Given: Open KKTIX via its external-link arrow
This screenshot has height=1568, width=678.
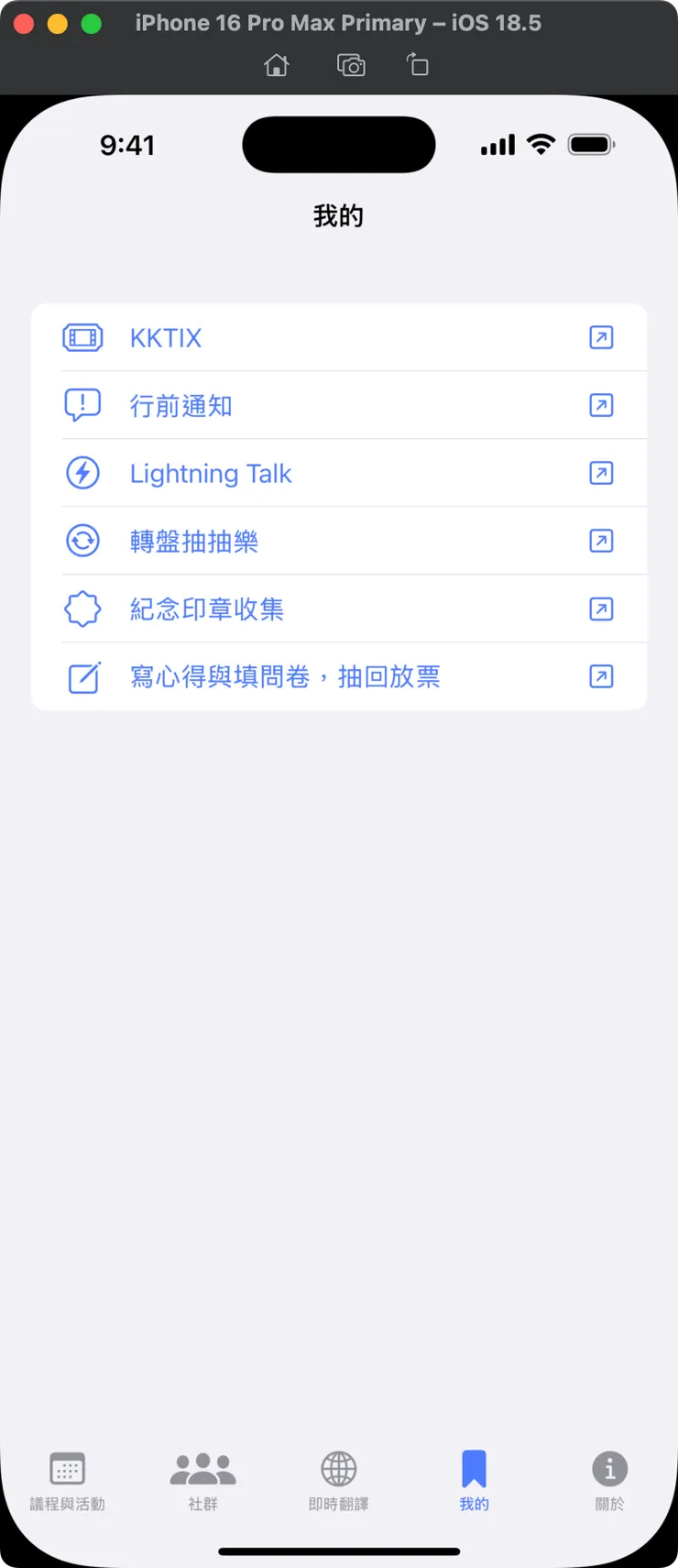Looking at the screenshot, I should (600, 337).
